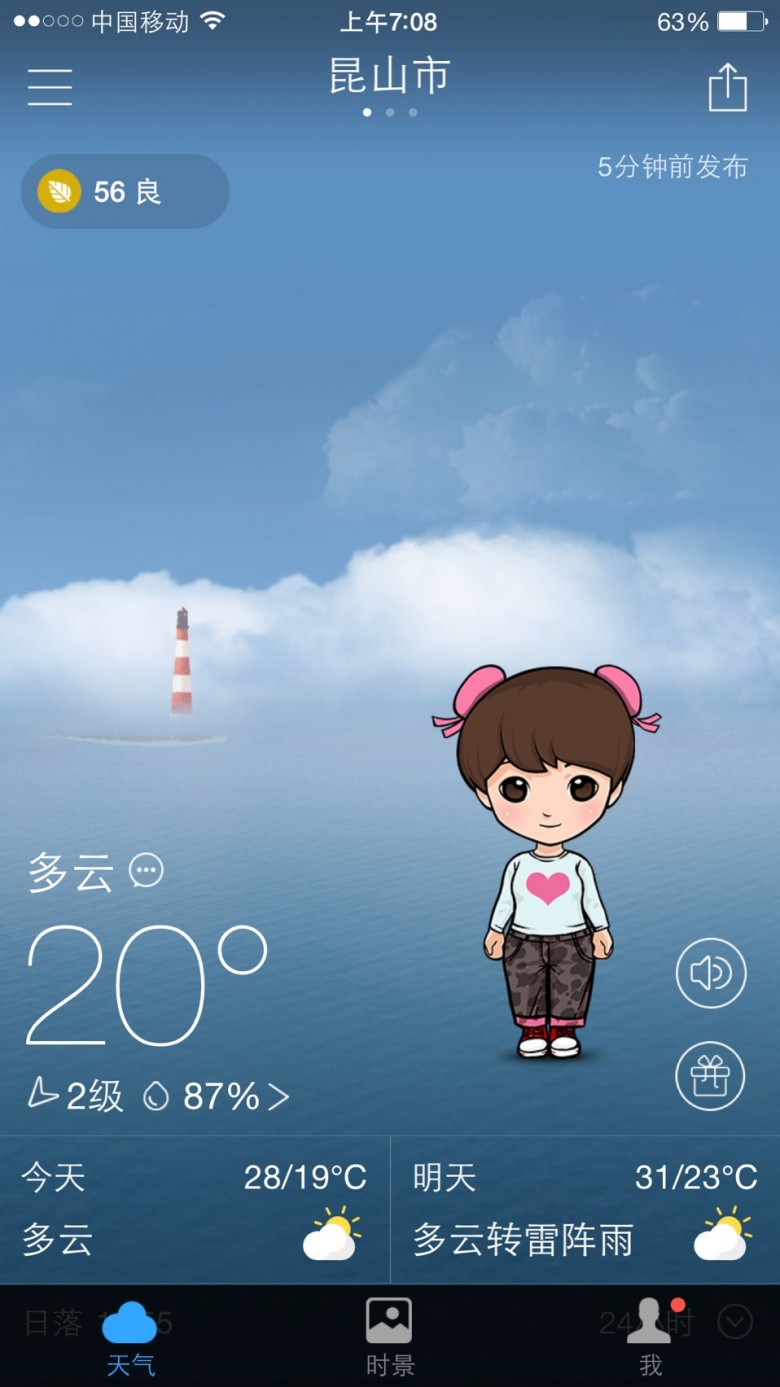Image resolution: width=780 pixels, height=1387 pixels.
Task: Switch to the 时景 tab
Action: (x=389, y=1338)
